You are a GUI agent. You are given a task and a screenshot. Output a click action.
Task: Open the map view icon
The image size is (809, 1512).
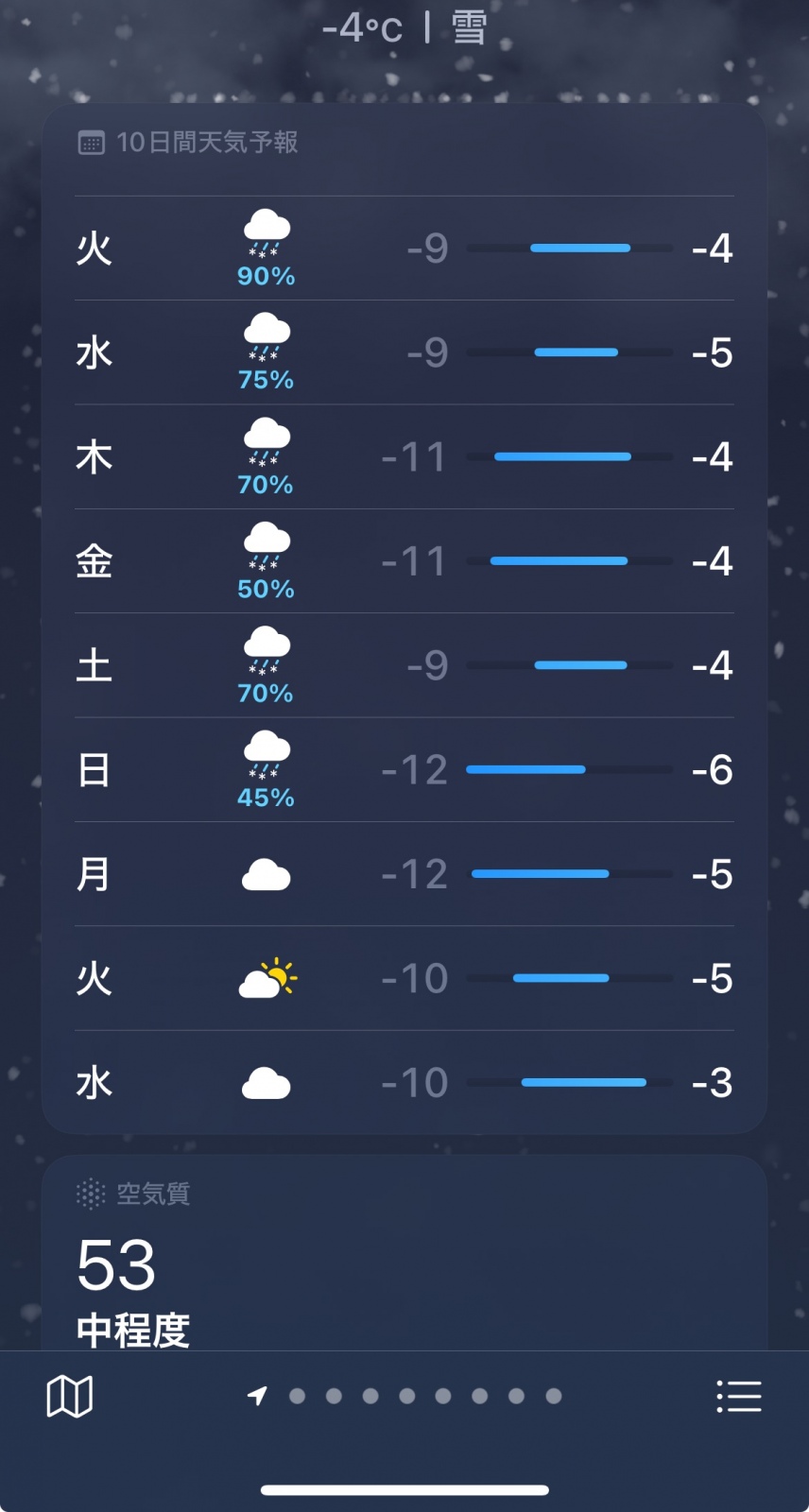point(70,1397)
